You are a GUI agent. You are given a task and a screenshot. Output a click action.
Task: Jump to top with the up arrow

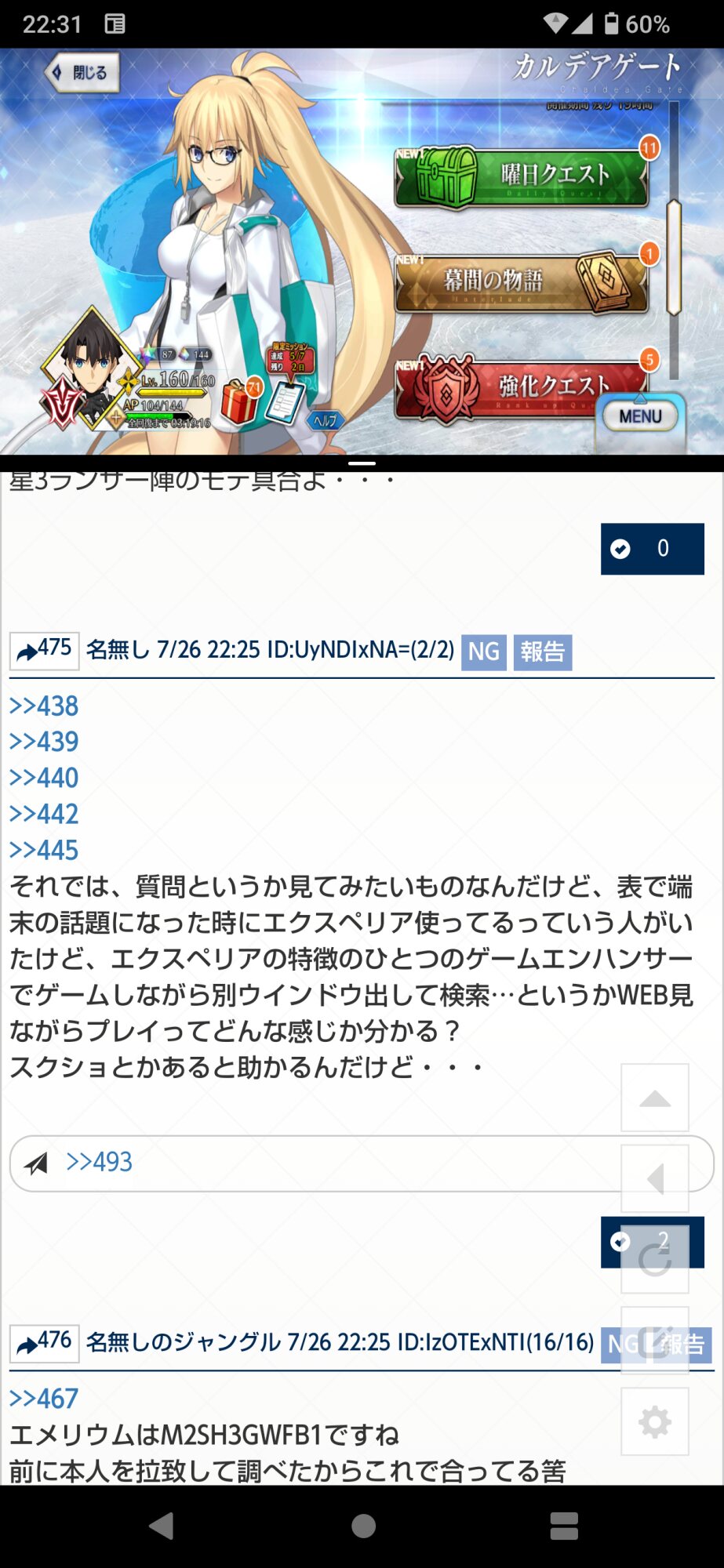[x=654, y=1098]
